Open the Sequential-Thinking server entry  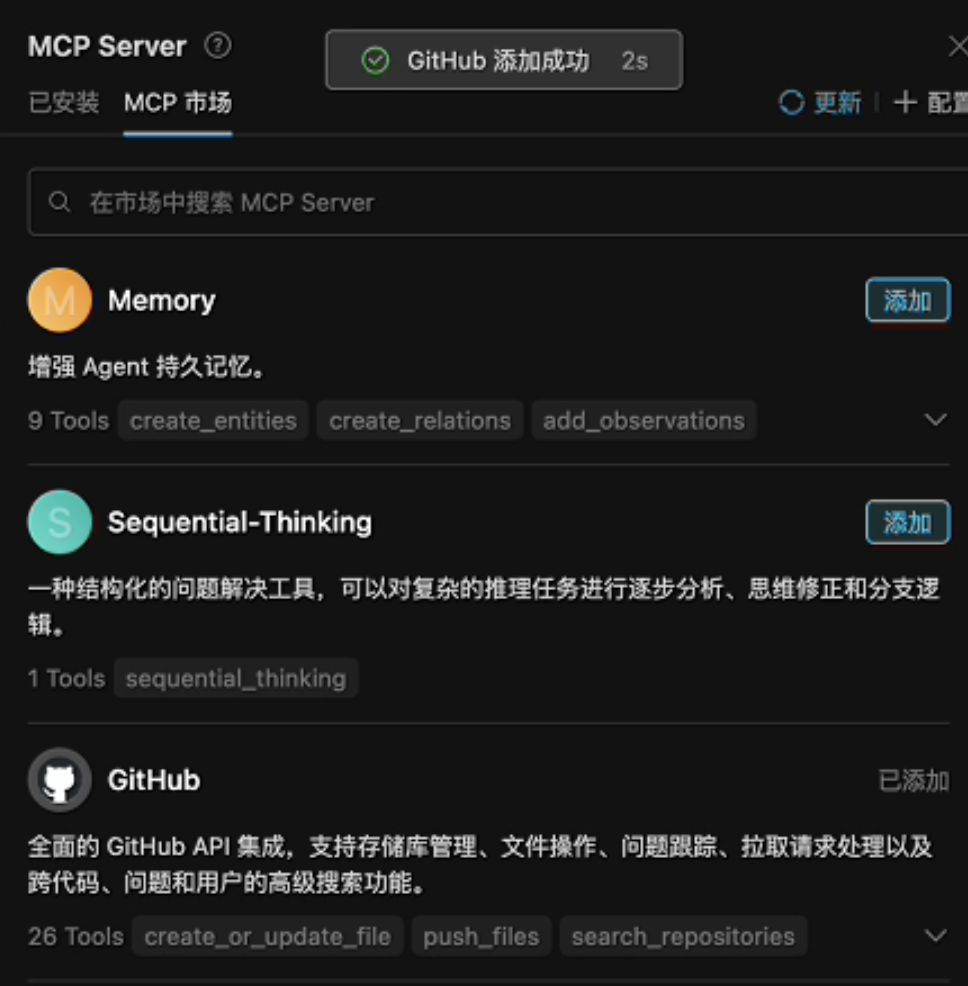click(239, 522)
